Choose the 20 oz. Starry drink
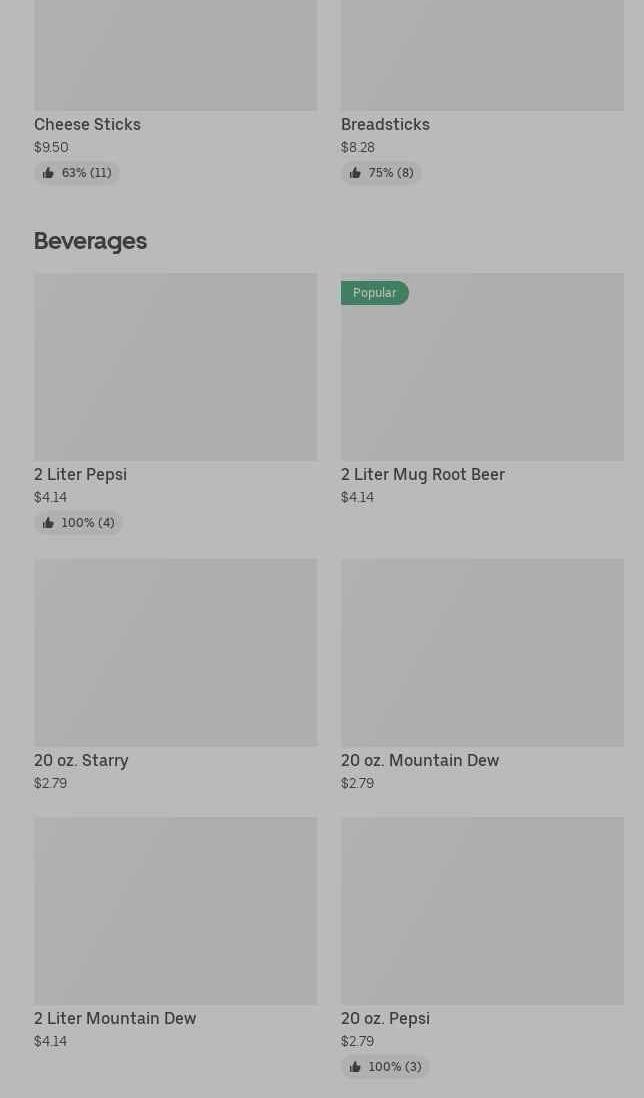Viewport: 644px width, 1098px height. [x=175, y=675]
